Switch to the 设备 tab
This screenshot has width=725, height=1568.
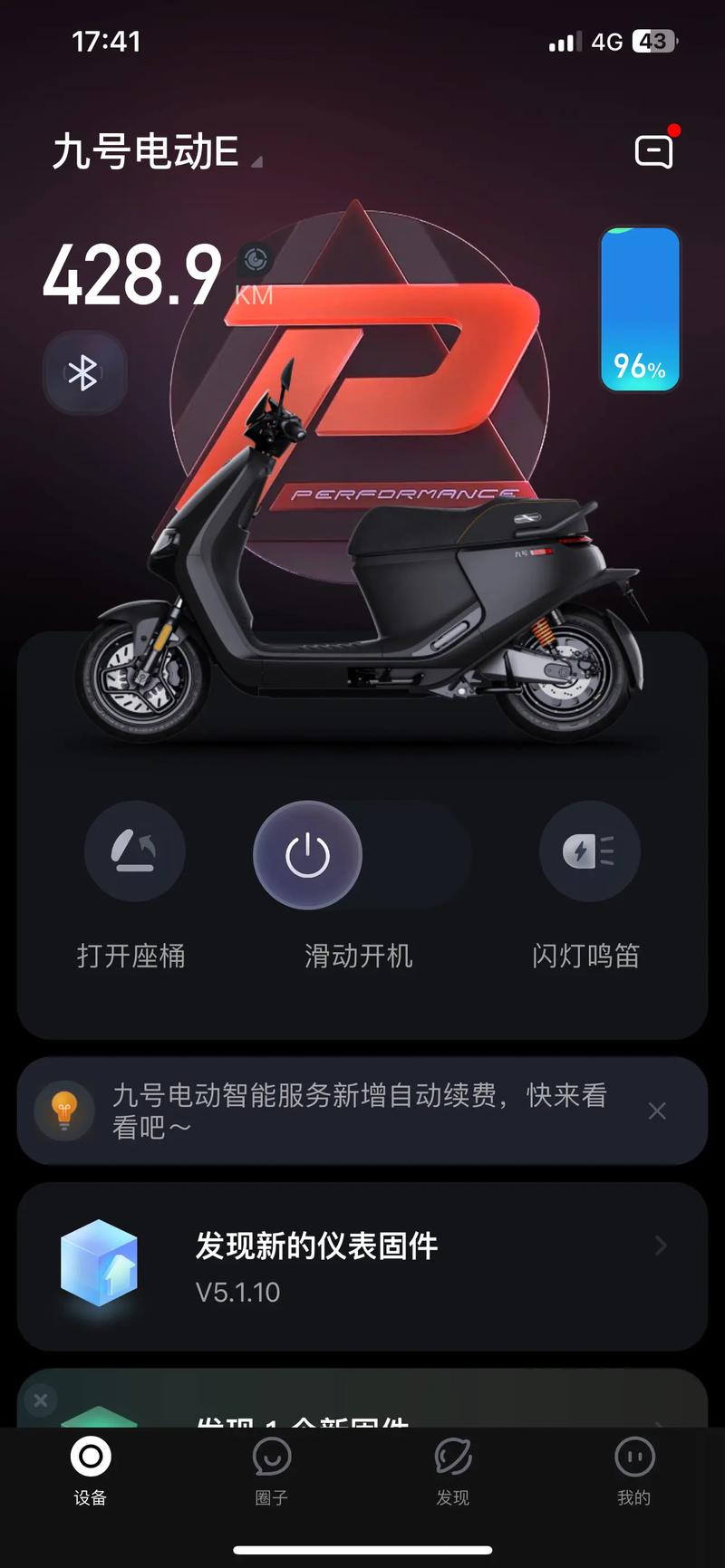click(91, 1469)
